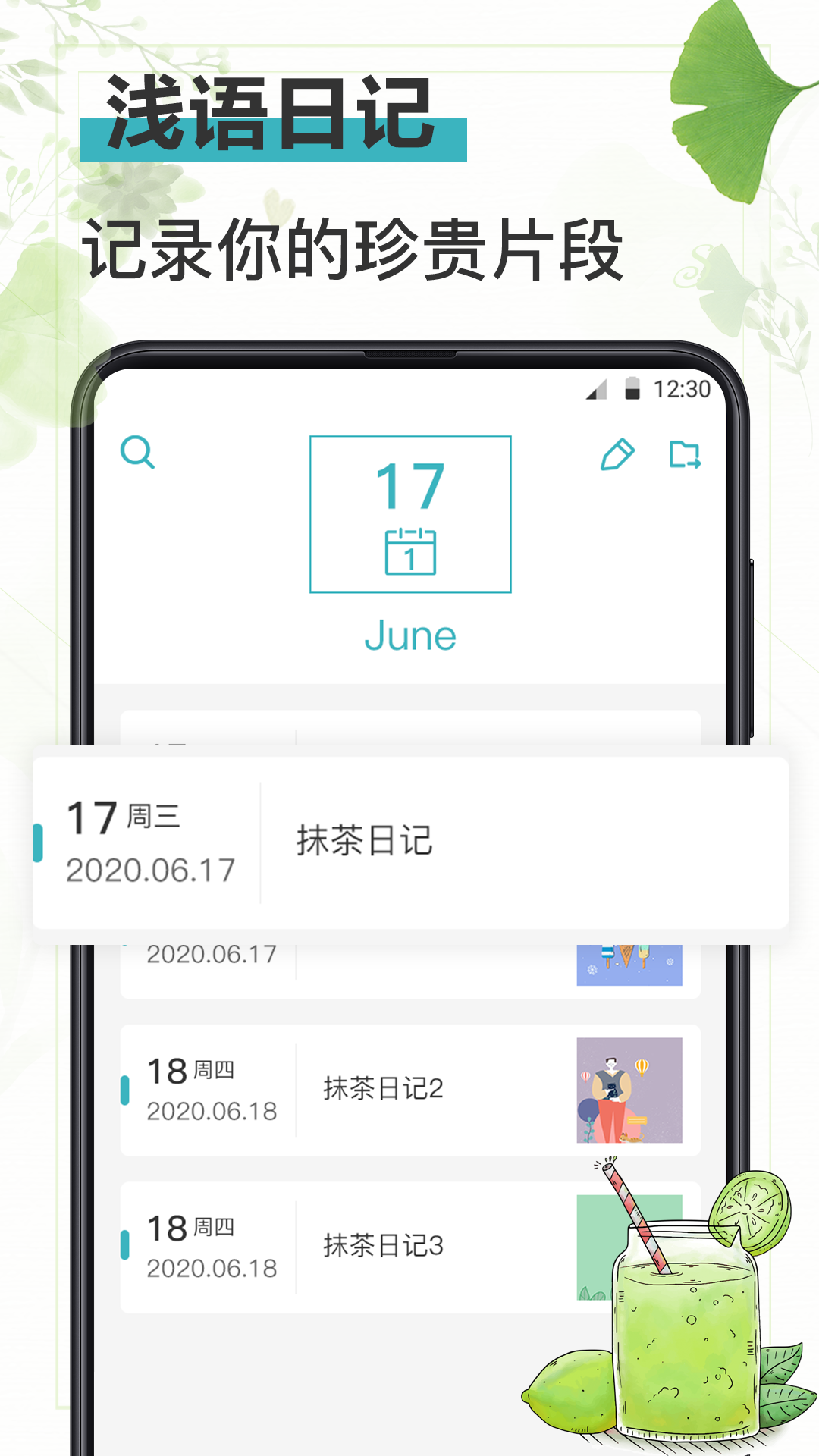Screen dimensions: 819x1456
Task: Click the magnifier to find an entry
Action: click(x=136, y=453)
